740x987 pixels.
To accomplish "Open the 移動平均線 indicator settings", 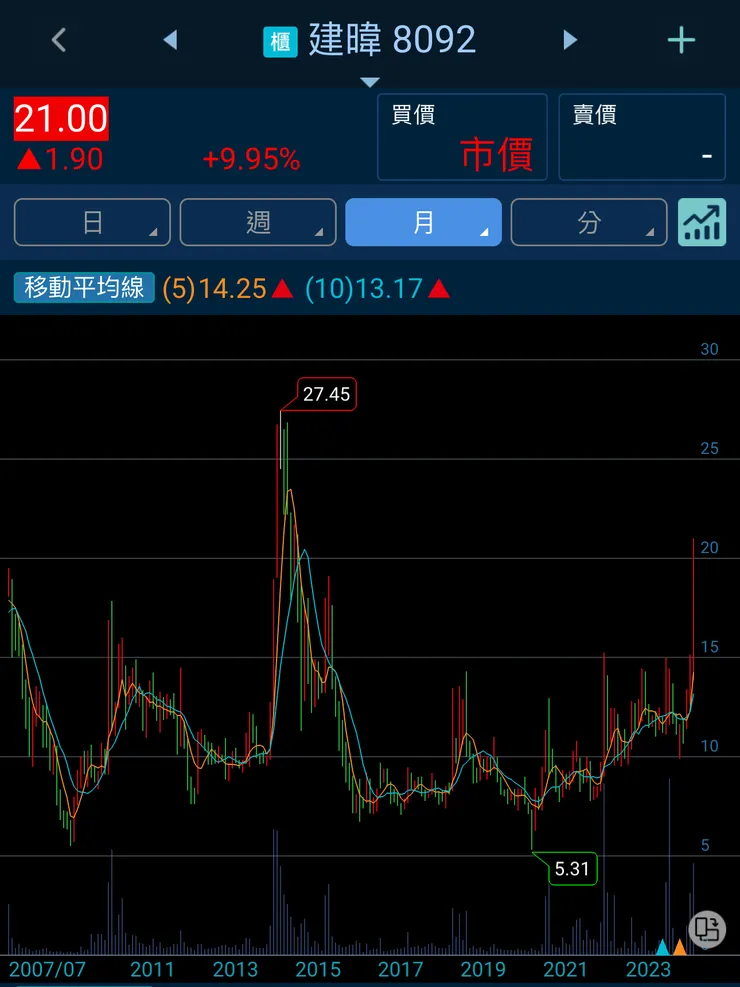I will (85, 289).
